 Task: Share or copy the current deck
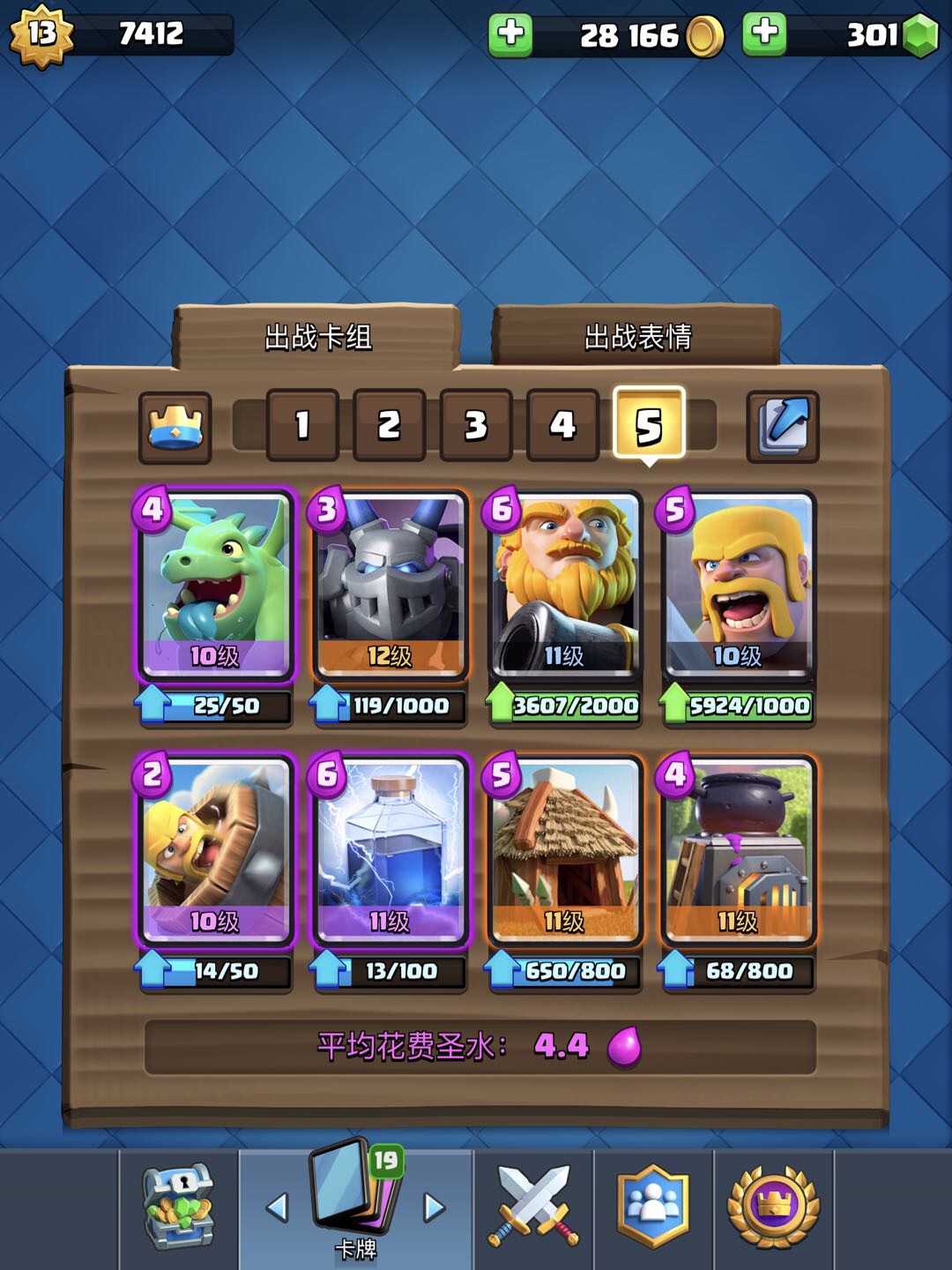click(783, 427)
